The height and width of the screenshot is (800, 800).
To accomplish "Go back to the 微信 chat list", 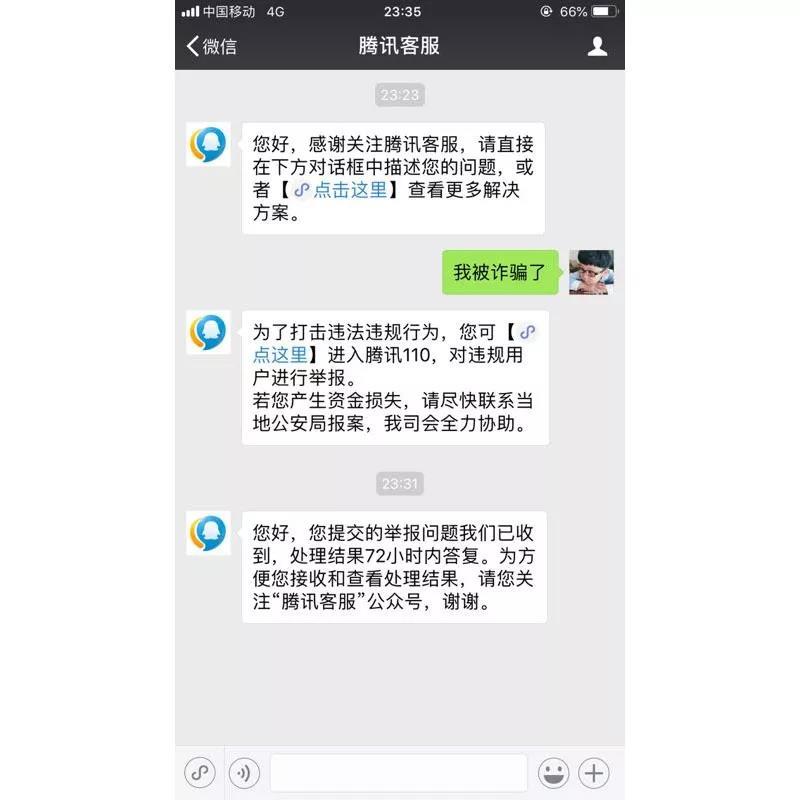I will point(211,46).
